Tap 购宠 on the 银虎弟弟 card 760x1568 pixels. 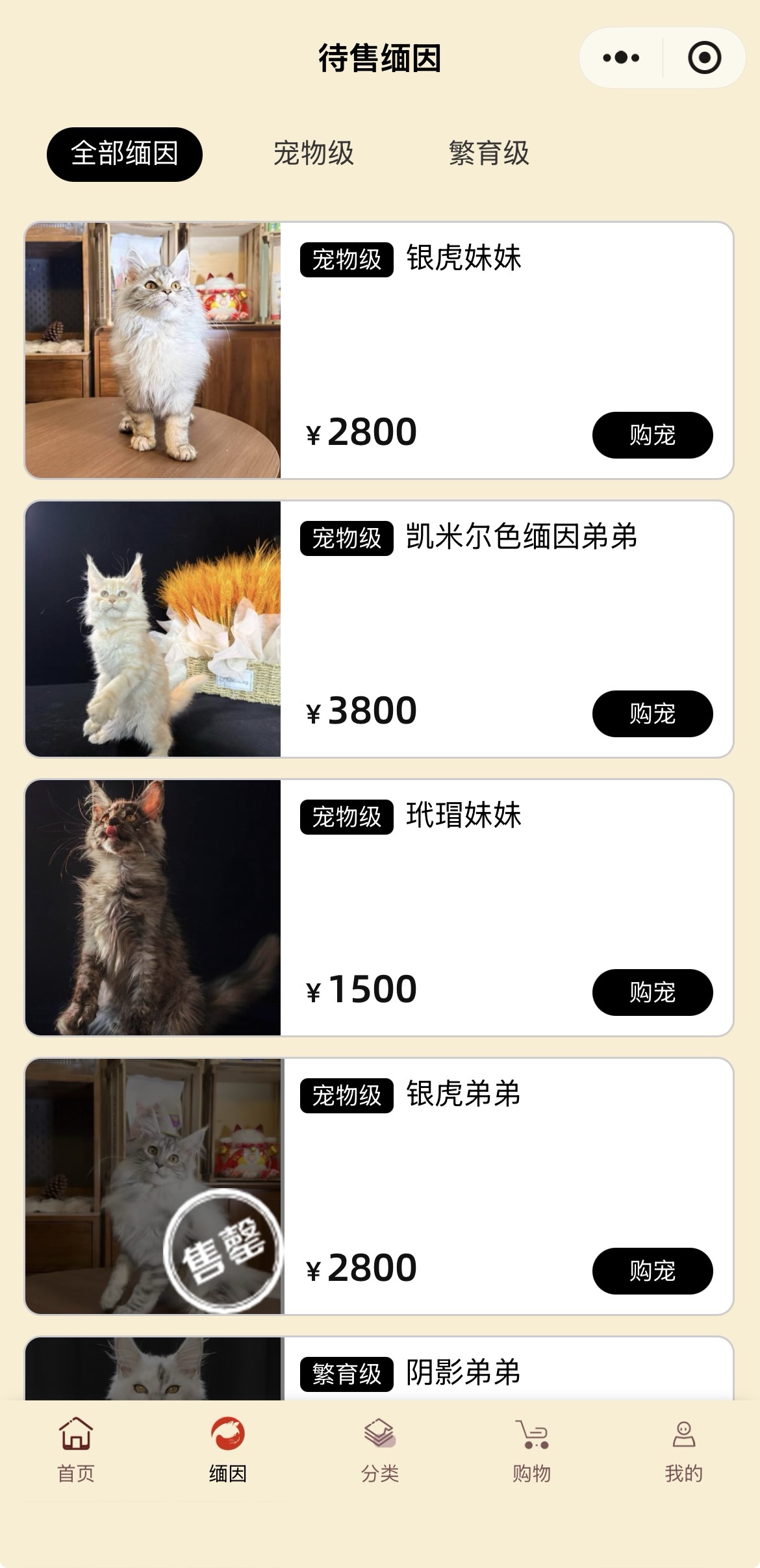[652, 1271]
